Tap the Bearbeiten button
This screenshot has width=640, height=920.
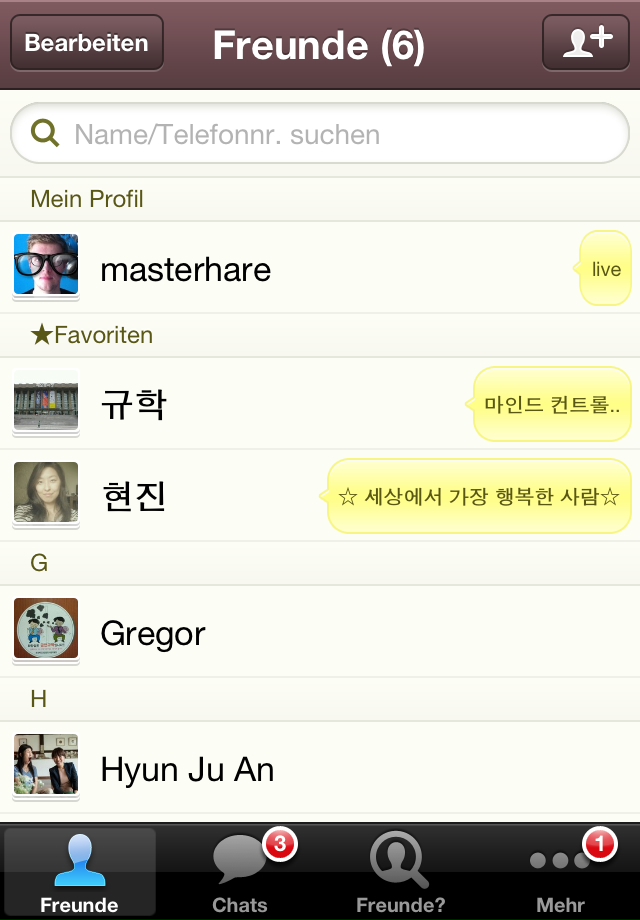pos(86,44)
